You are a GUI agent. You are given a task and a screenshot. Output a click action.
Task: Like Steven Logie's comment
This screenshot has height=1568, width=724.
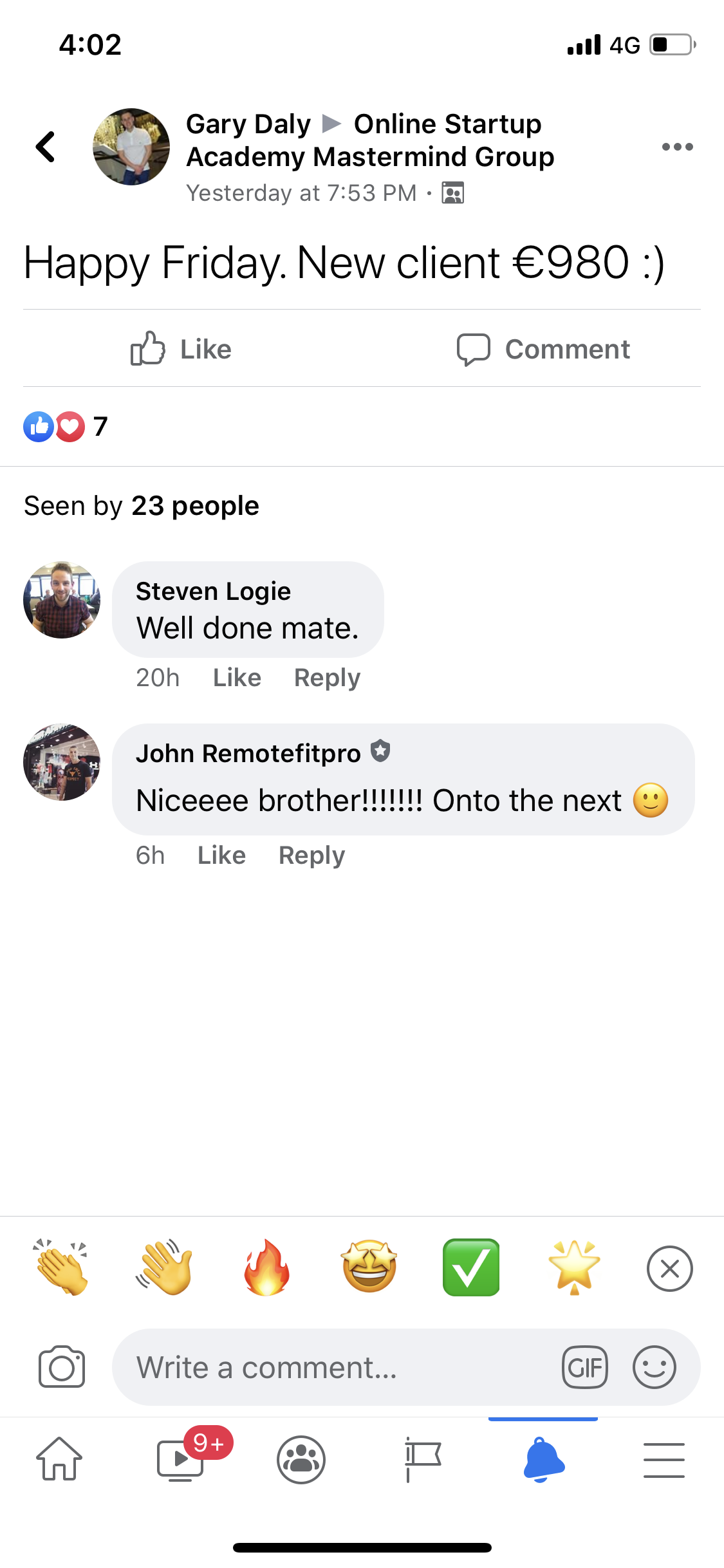[x=237, y=678]
